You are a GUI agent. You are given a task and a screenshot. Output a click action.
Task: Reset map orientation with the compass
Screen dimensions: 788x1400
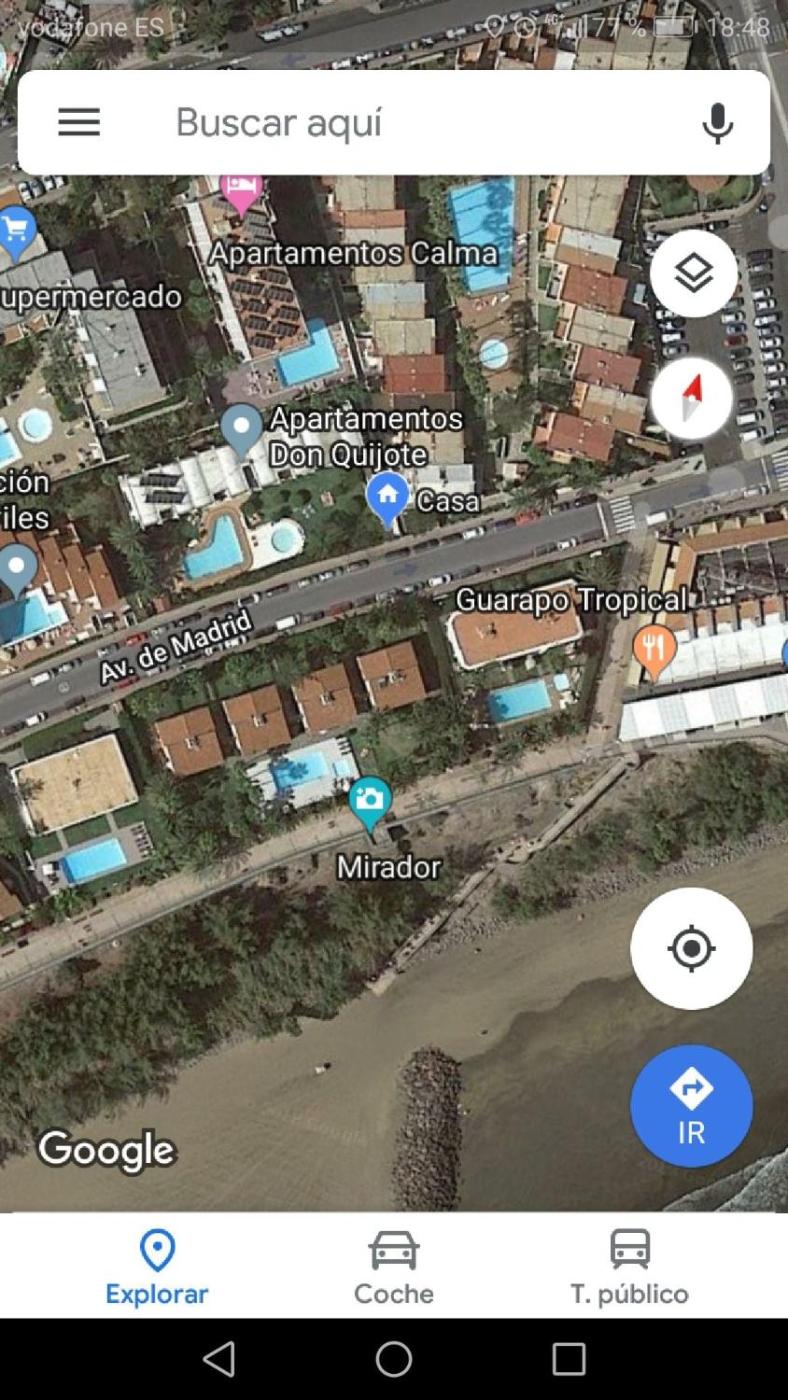(692, 398)
